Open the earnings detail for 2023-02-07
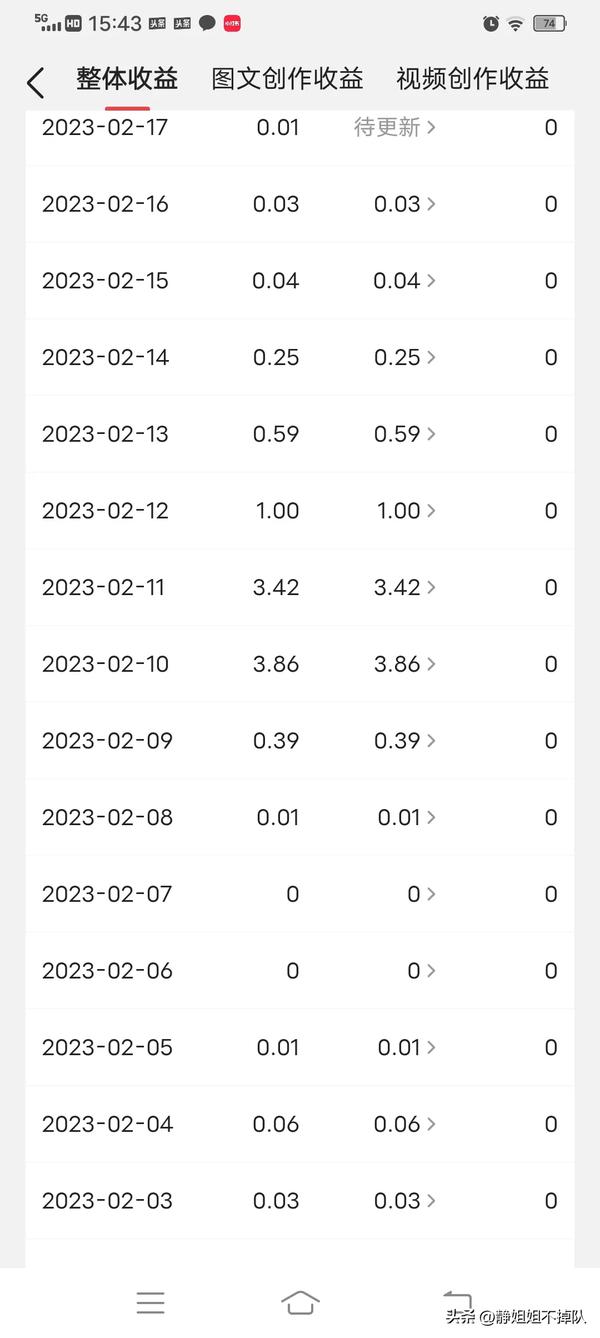 (x=421, y=894)
